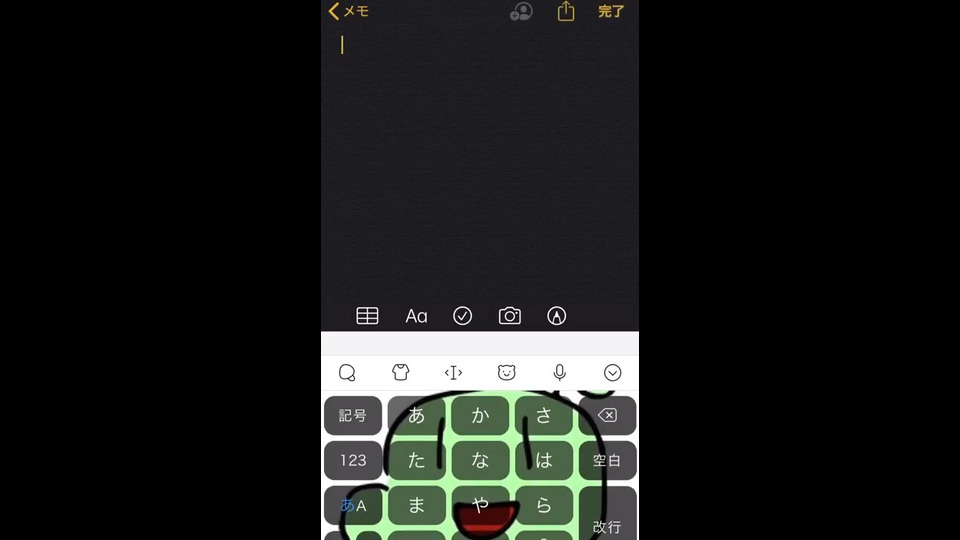The height and width of the screenshot is (540, 960).
Task: Open the keyboard search icon
Action: click(x=347, y=373)
